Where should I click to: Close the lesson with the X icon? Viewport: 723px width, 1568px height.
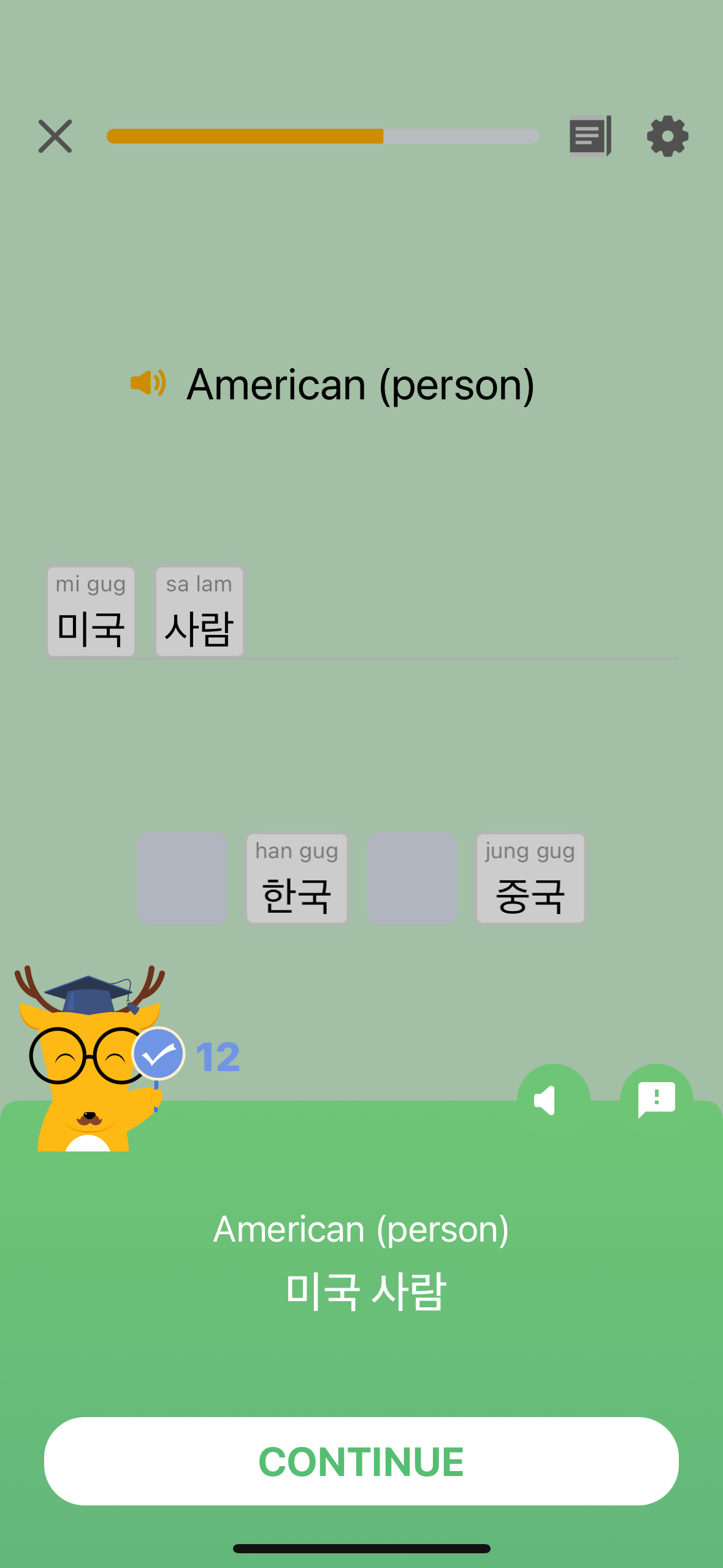click(55, 136)
